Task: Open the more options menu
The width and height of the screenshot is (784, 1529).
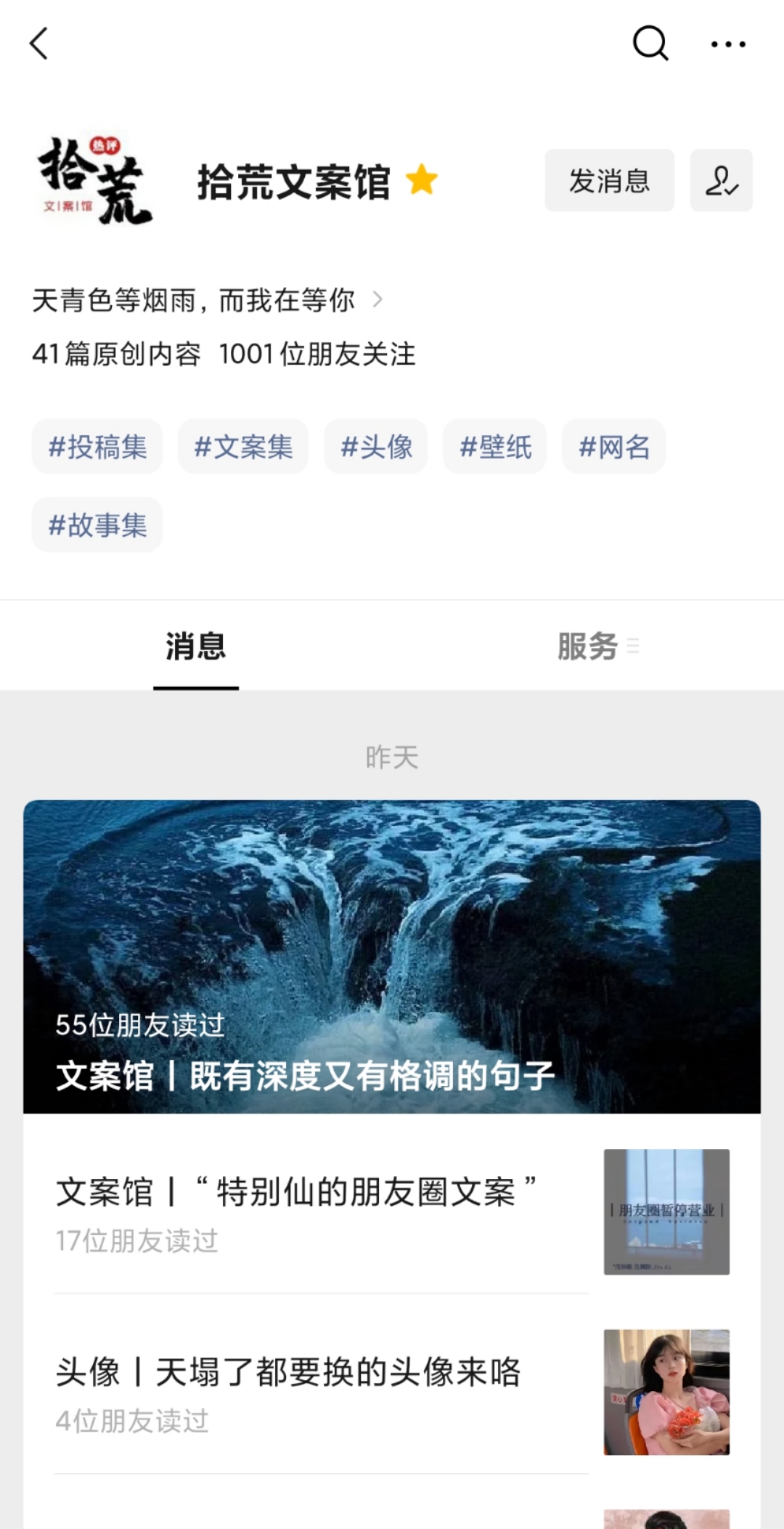Action: 729,45
